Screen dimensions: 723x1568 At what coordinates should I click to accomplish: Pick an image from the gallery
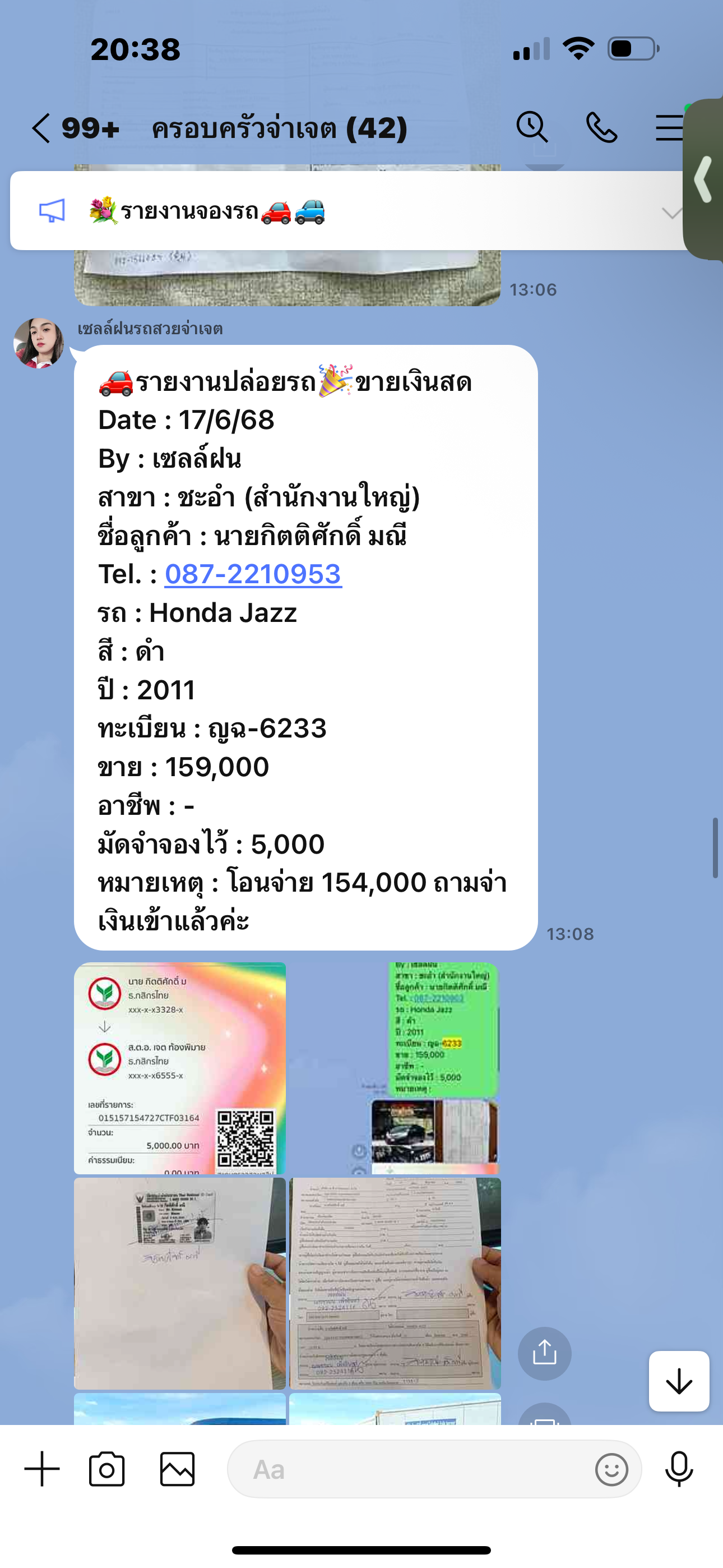coord(177,1469)
